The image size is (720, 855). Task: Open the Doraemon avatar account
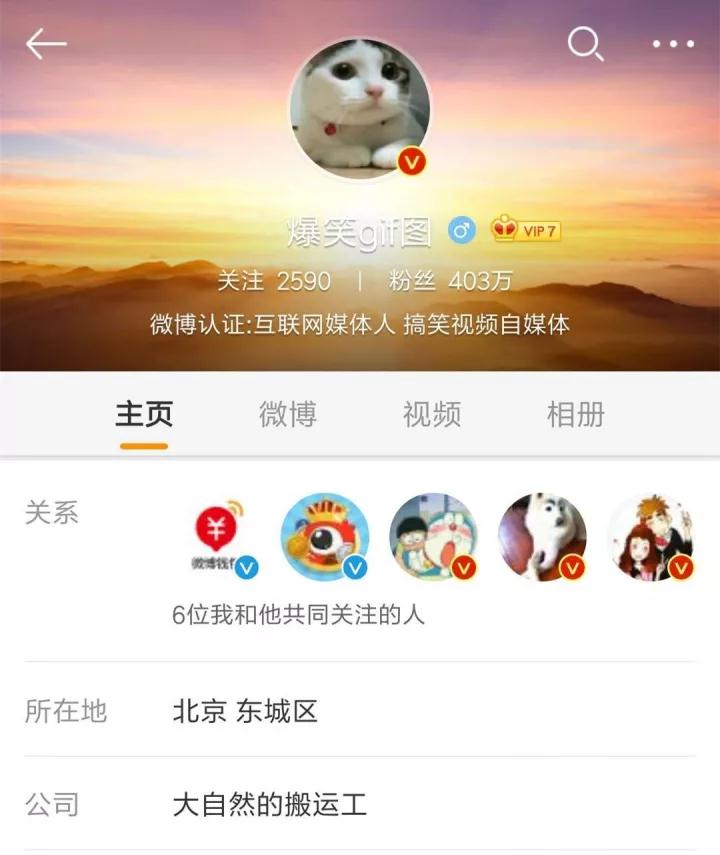click(433, 537)
